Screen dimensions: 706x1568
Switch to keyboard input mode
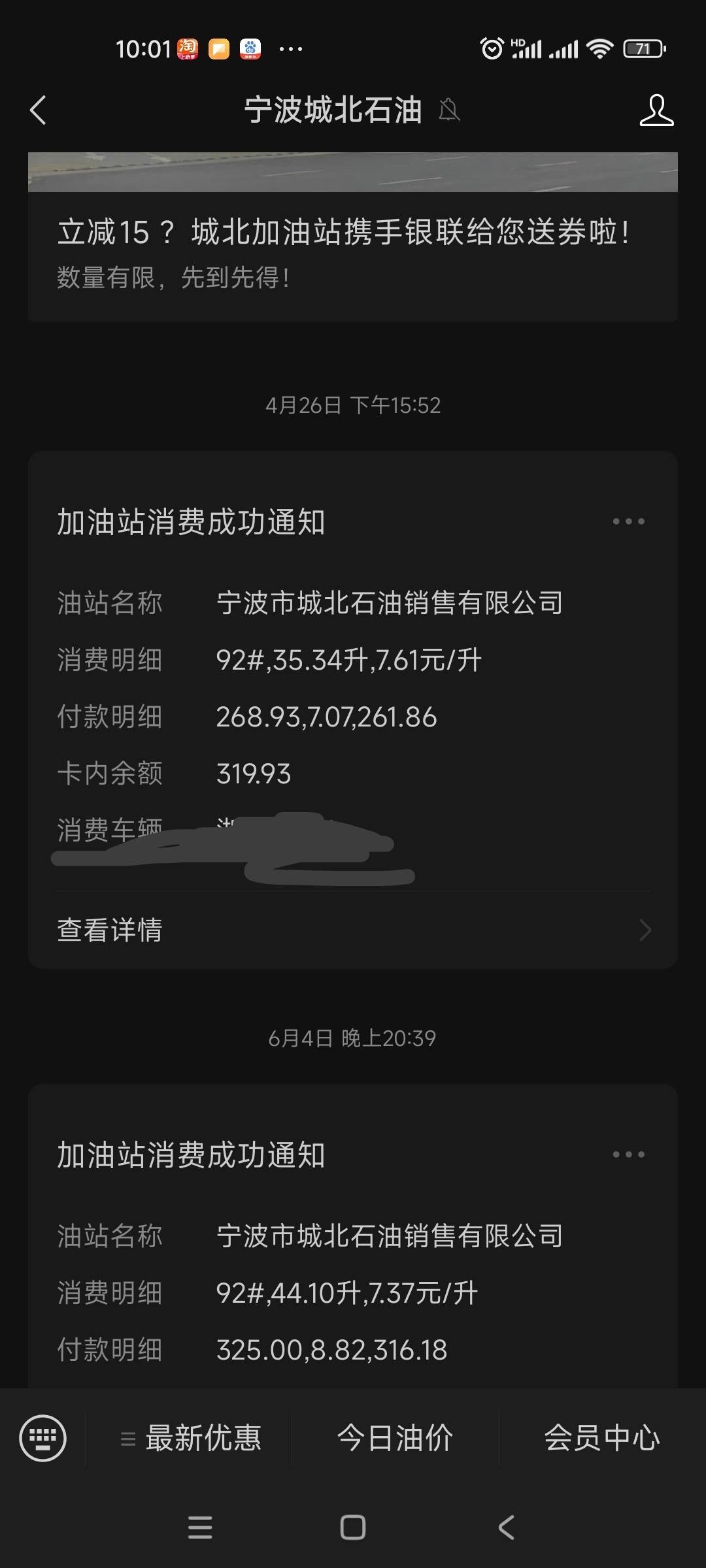43,1438
